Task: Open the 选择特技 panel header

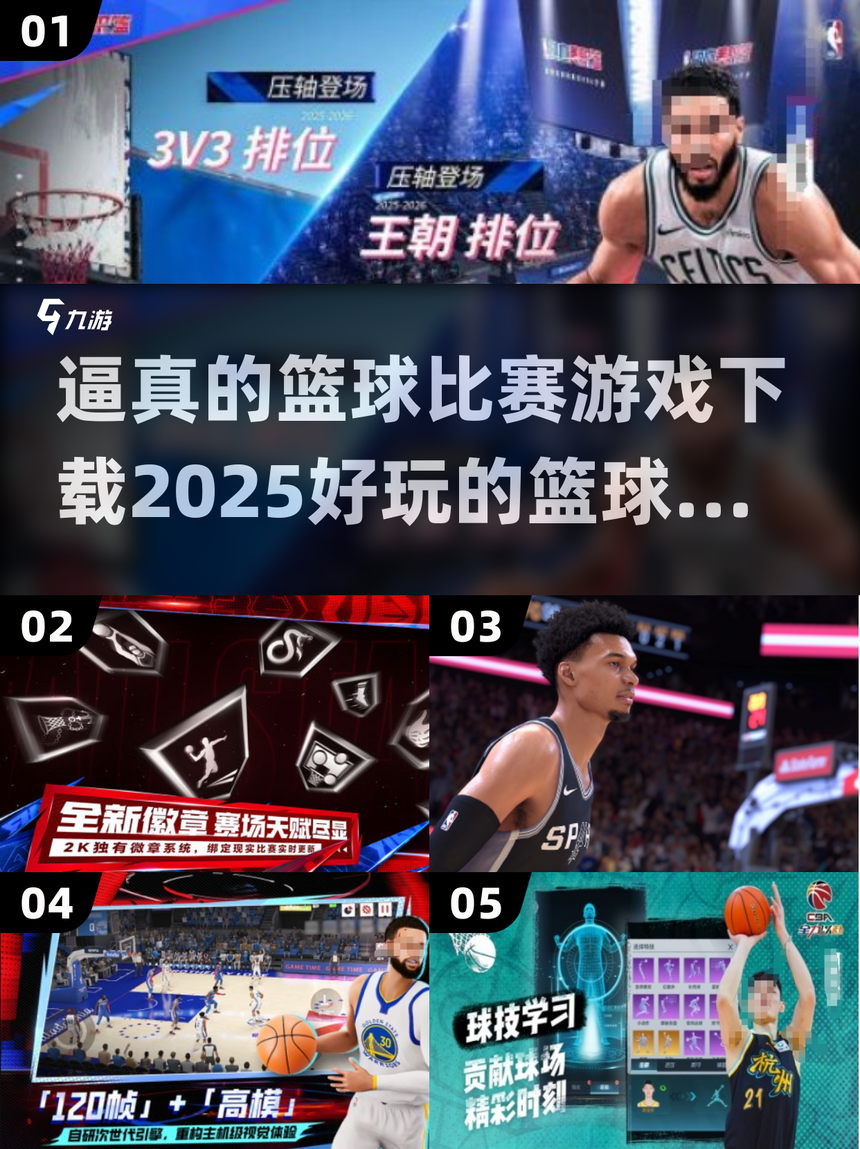Action: coord(644,945)
